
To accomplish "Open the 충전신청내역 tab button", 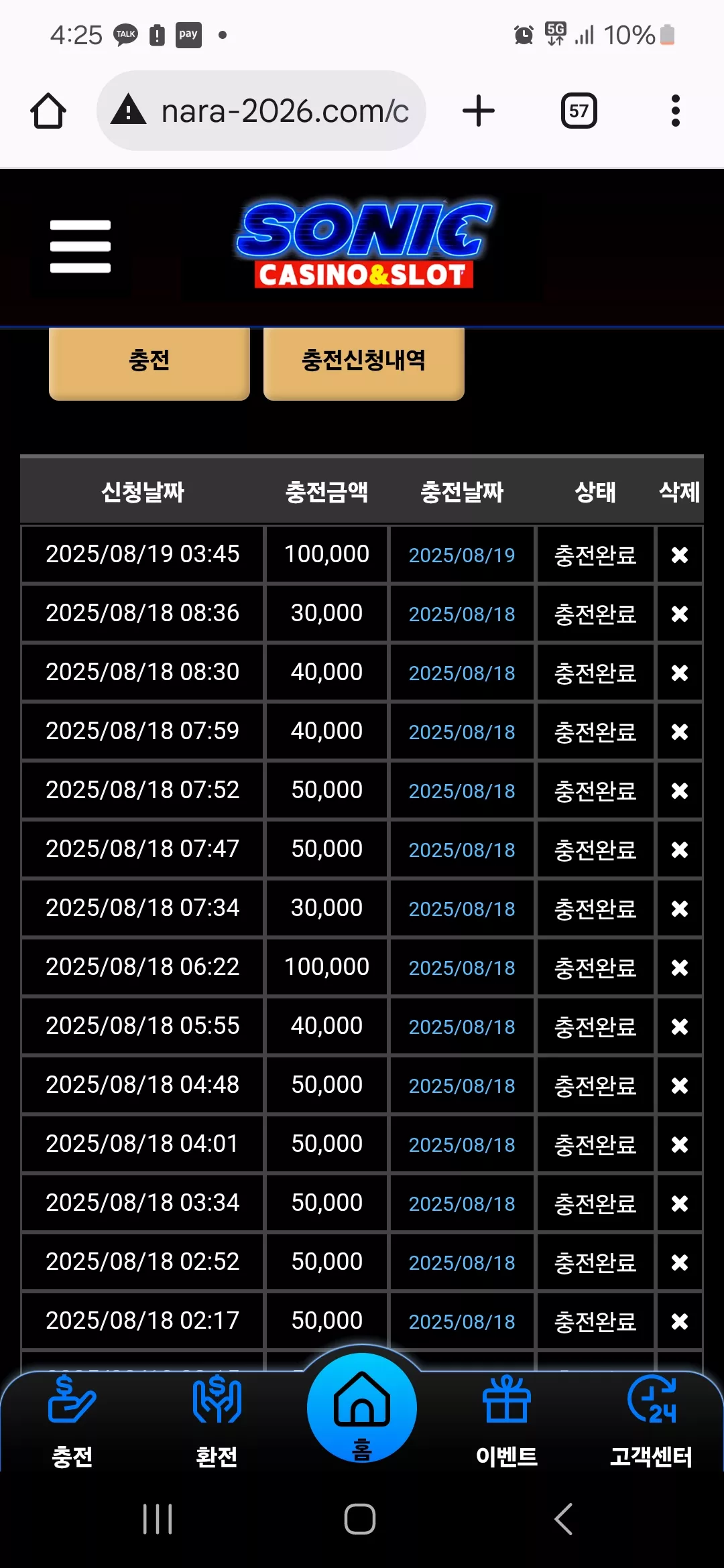I will (364, 362).
